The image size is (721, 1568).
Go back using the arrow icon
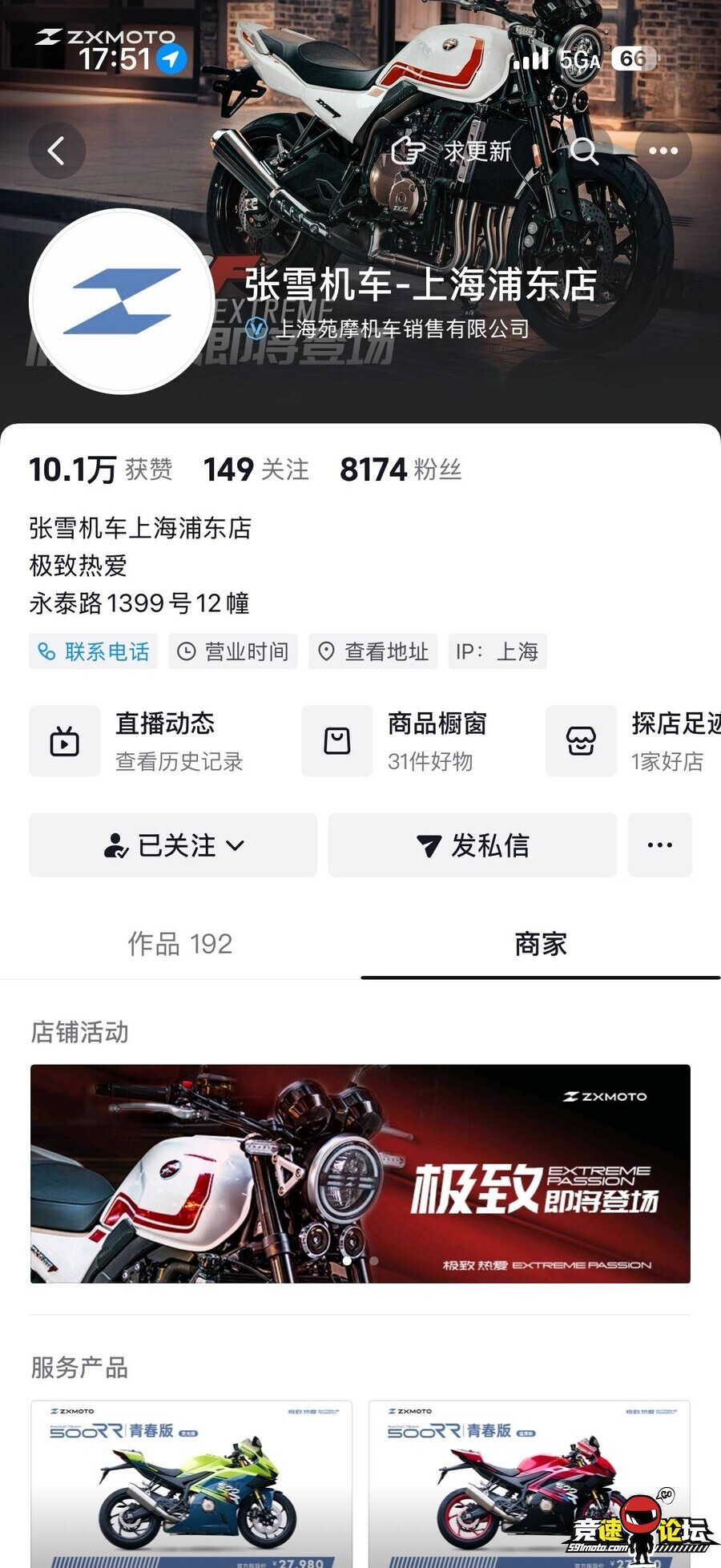click(57, 151)
